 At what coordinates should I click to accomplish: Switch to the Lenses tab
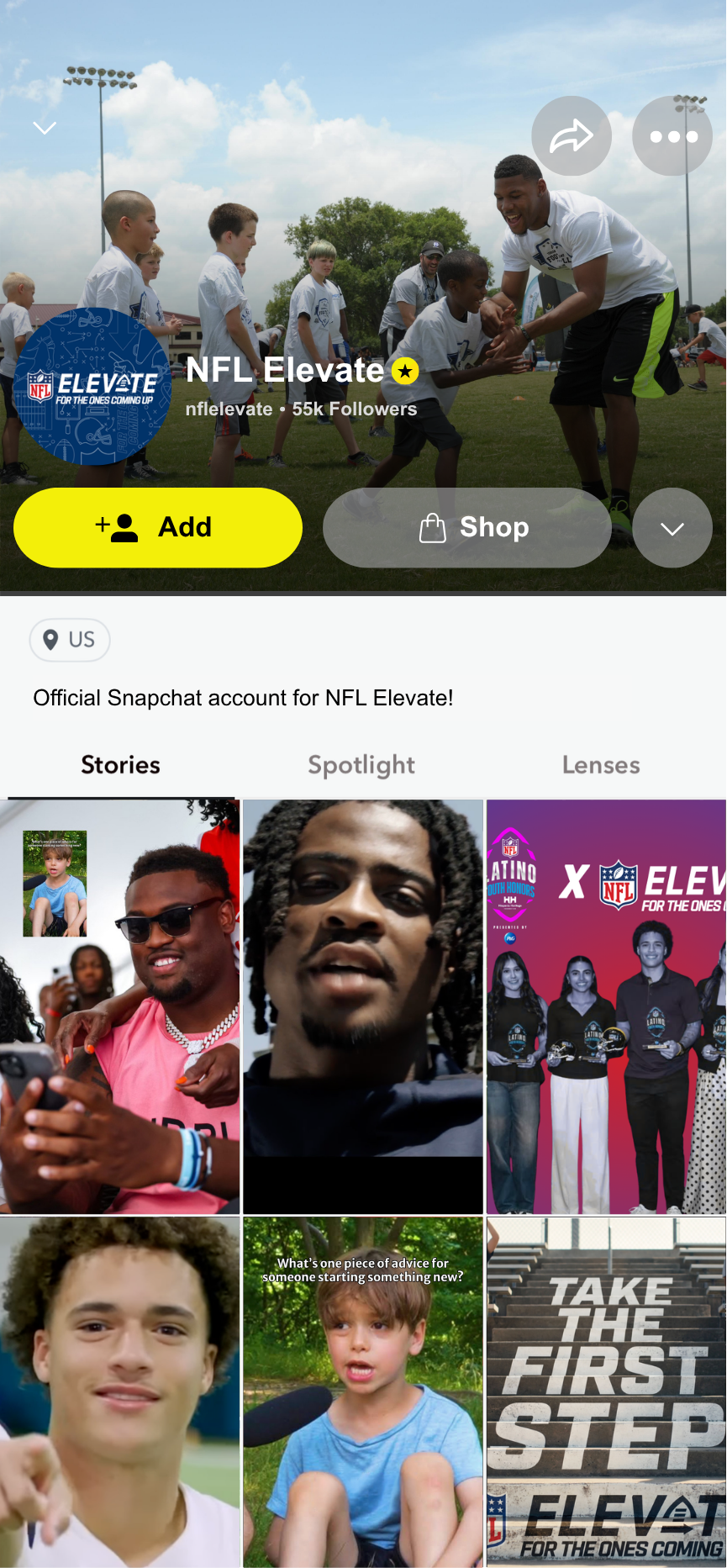601,765
